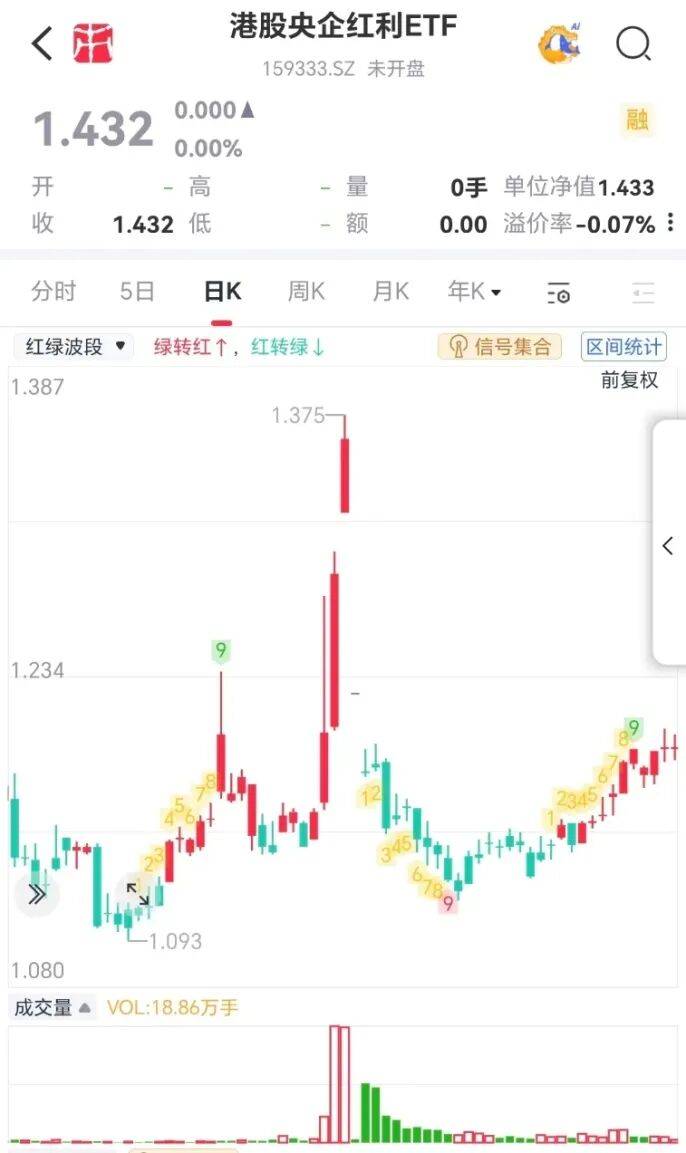Switch to the 分时 chart tab
The width and height of the screenshot is (686, 1153).
(54, 292)
